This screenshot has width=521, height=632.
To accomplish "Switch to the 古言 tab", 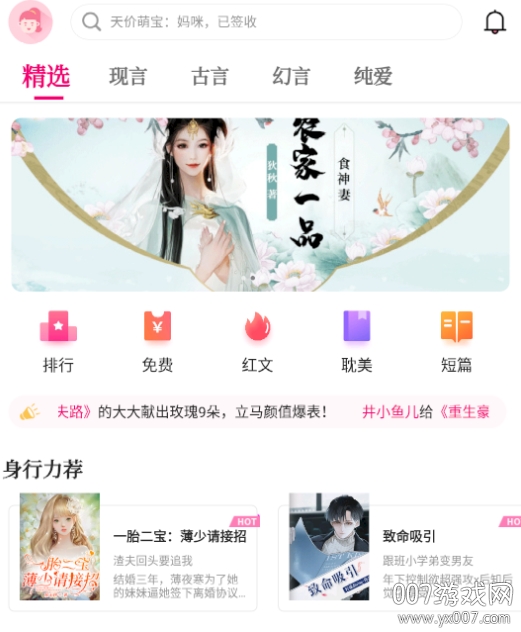I will (210, 76).
